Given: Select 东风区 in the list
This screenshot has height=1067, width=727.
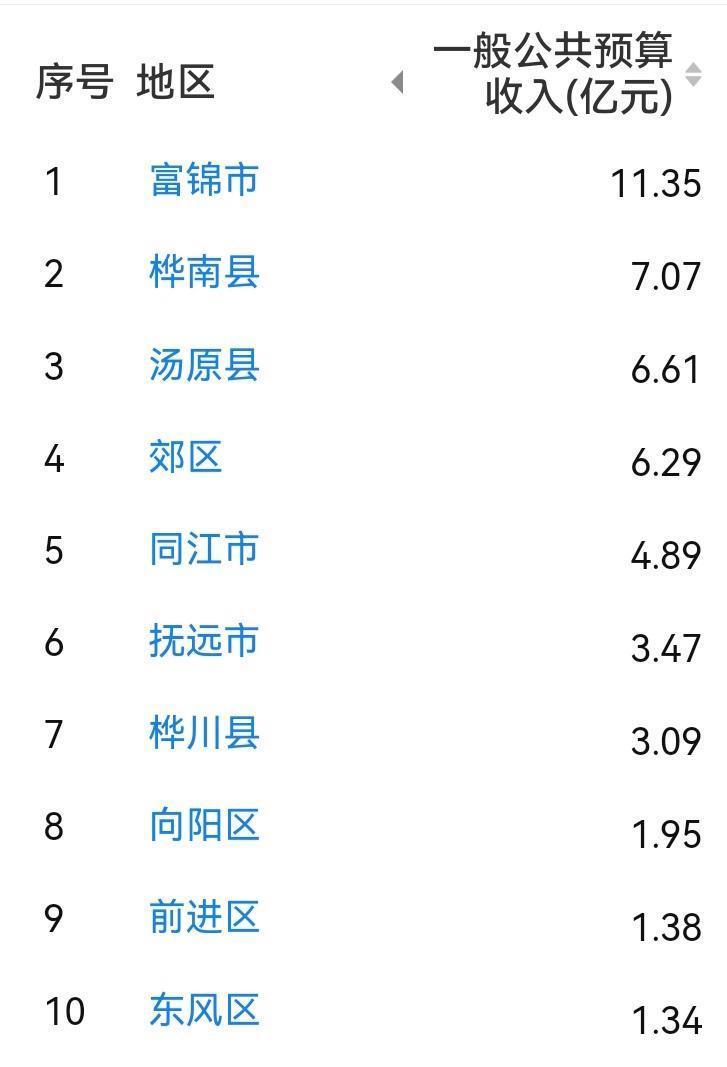Looking at the screenshot, I should pyautogui.click(x=204, y=1011).
